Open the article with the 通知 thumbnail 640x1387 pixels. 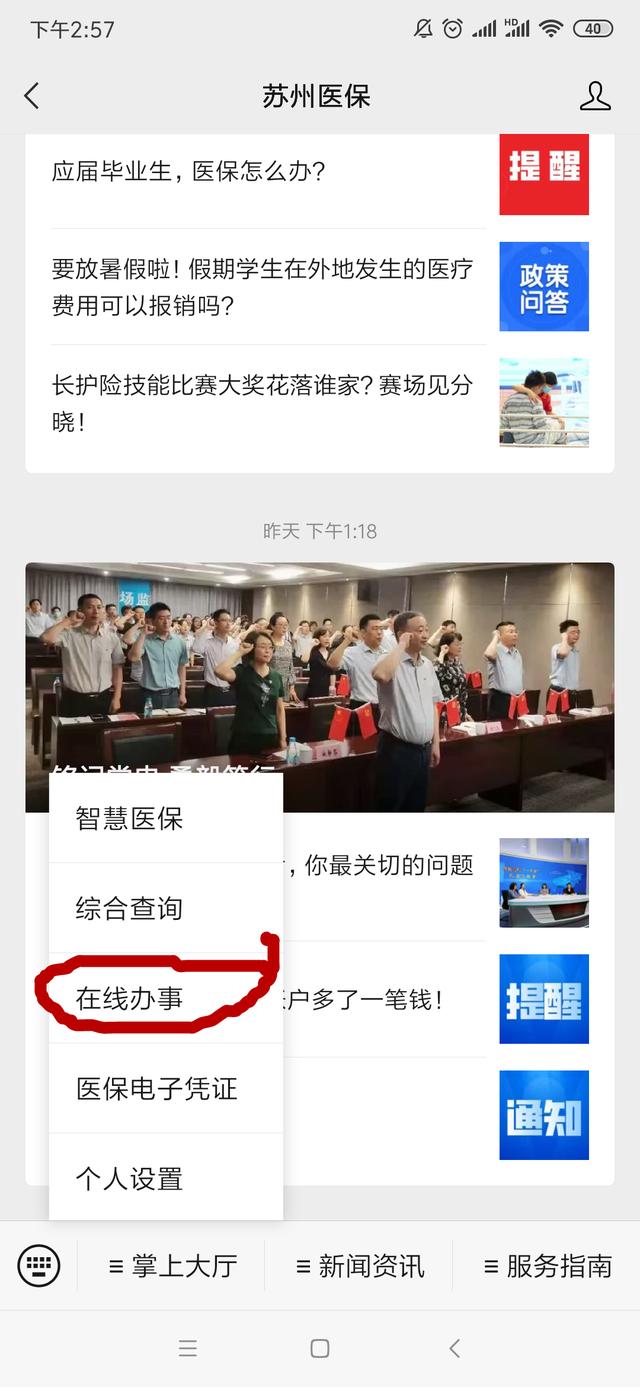coord(544,1115)
